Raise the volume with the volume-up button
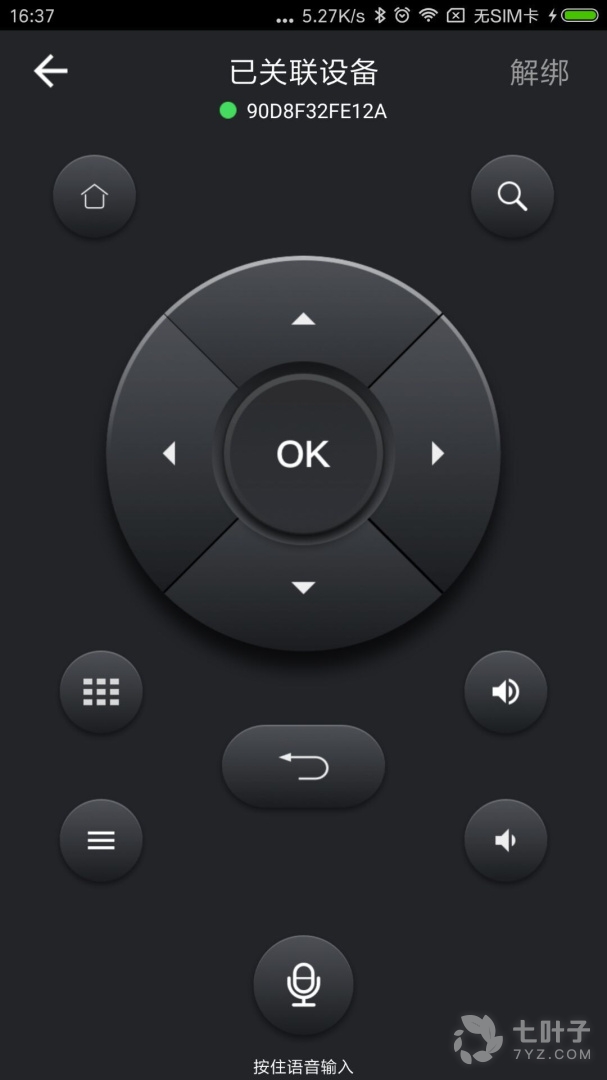This screenshot has width=607, height=1080. tap(506, 691)
